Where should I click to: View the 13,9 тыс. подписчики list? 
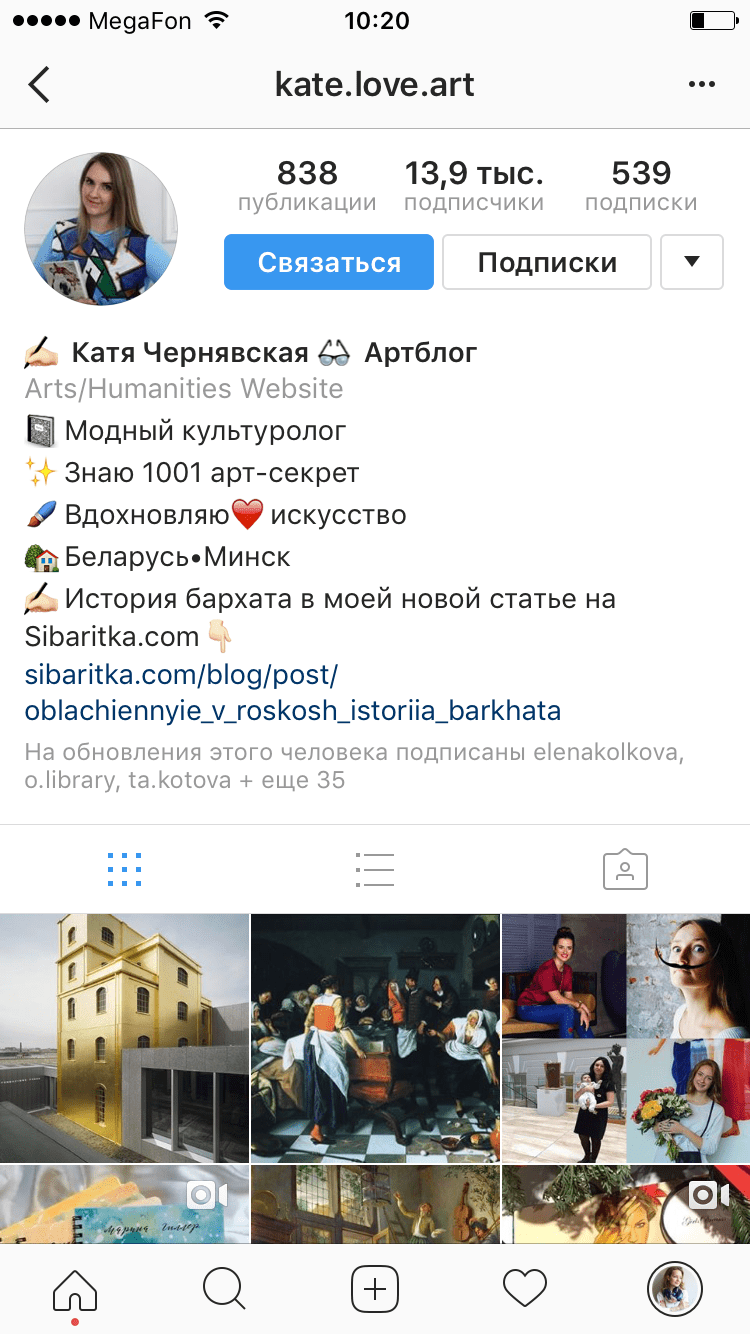pyautogui.click(x=473, y=185)
